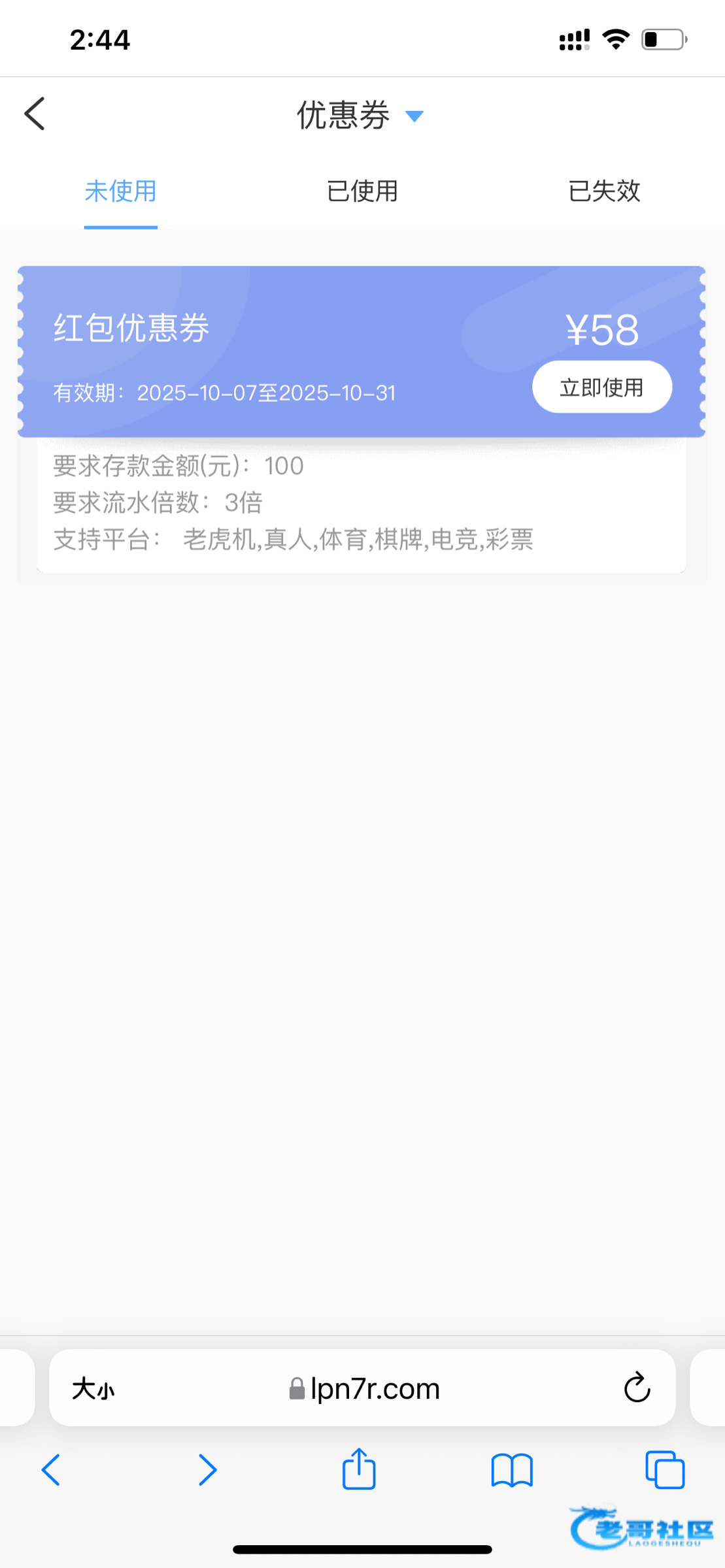Reload the page in Safari
The width and height of the screenshot is (725, 1568).
point(636,1388)
